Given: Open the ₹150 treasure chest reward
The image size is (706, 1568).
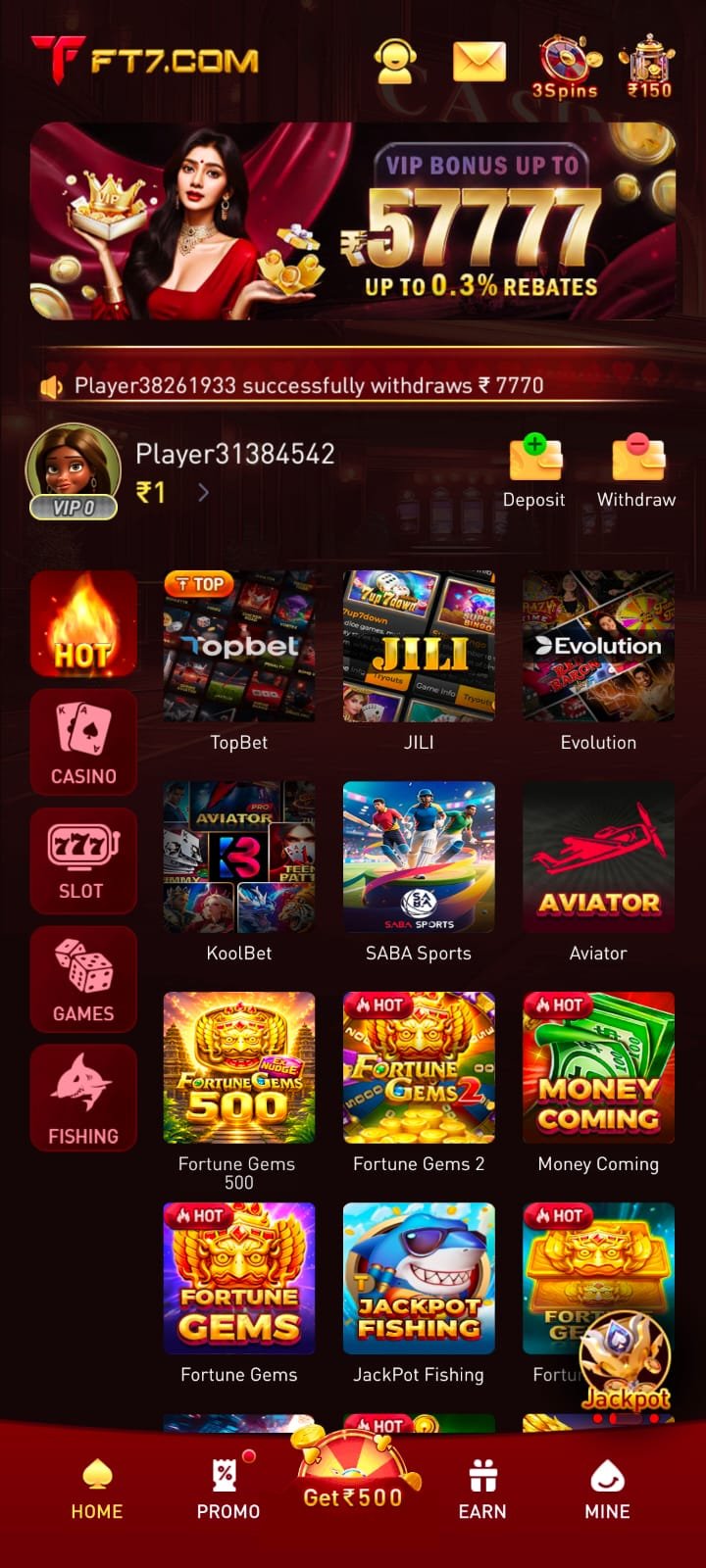Looking at the screenshot, I should 649,67.
